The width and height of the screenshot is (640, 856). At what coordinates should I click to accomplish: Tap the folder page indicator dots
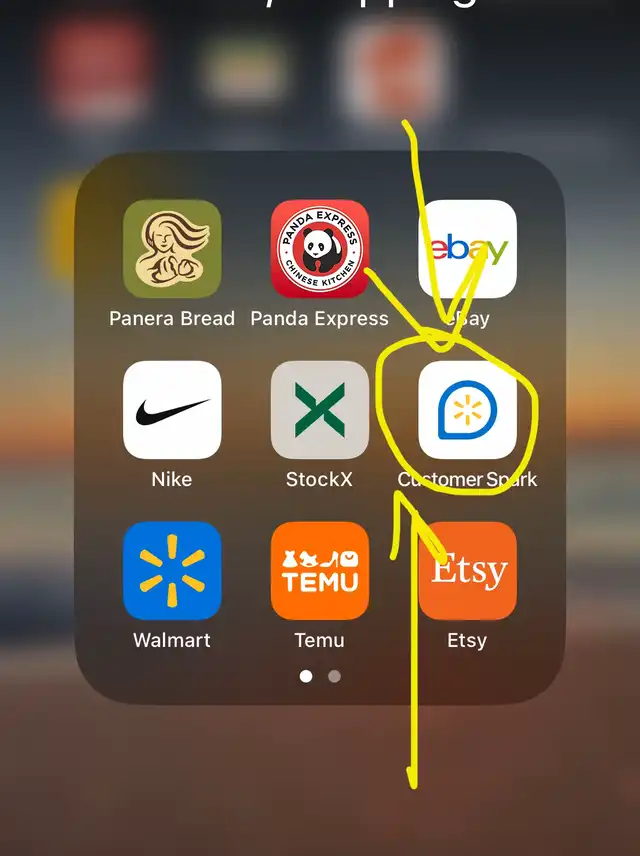(320, 676)
